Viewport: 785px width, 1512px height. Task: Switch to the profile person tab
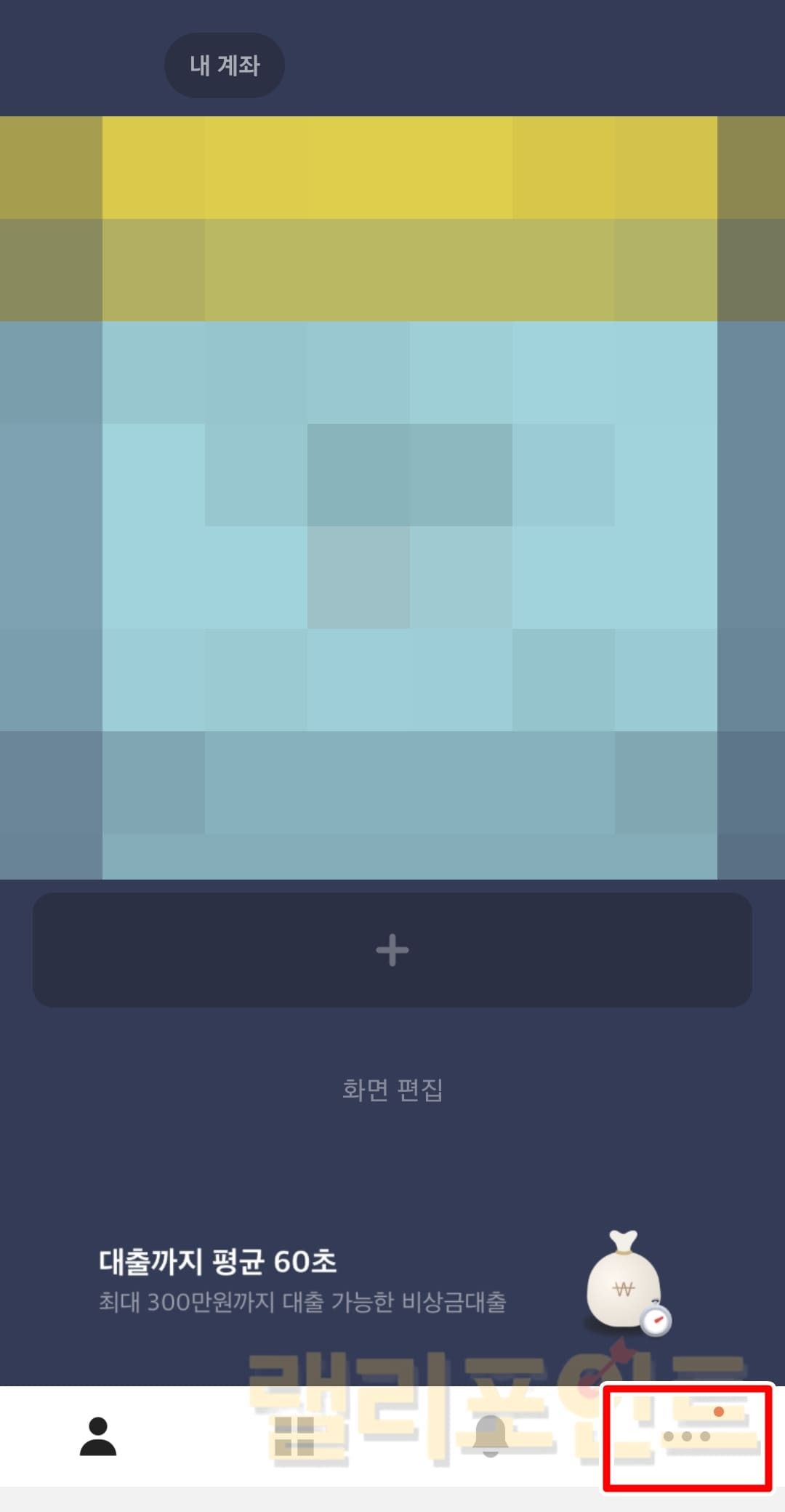[98, 1436]
